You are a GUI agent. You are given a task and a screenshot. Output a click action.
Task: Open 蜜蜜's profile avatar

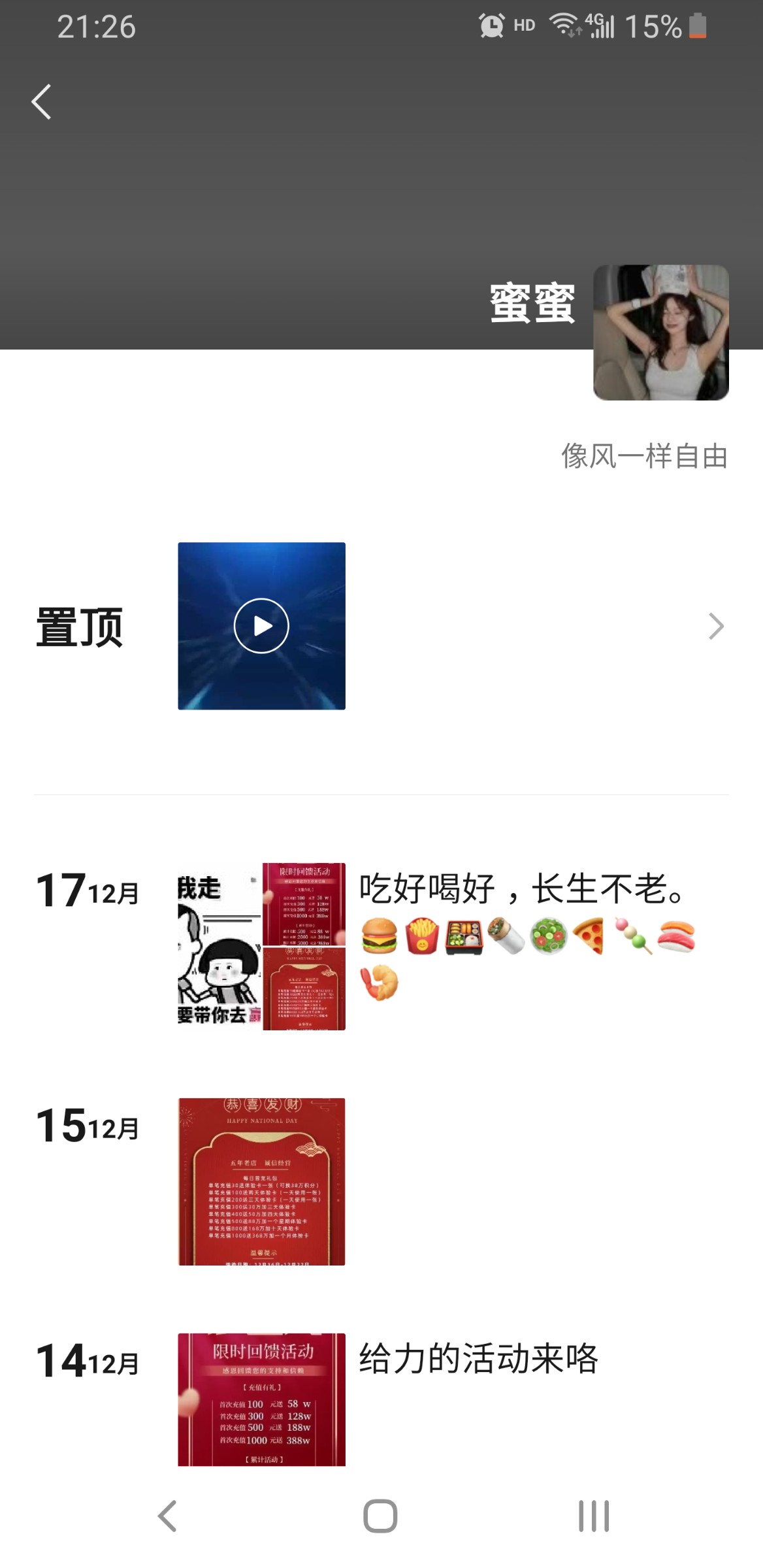(660, 332)
